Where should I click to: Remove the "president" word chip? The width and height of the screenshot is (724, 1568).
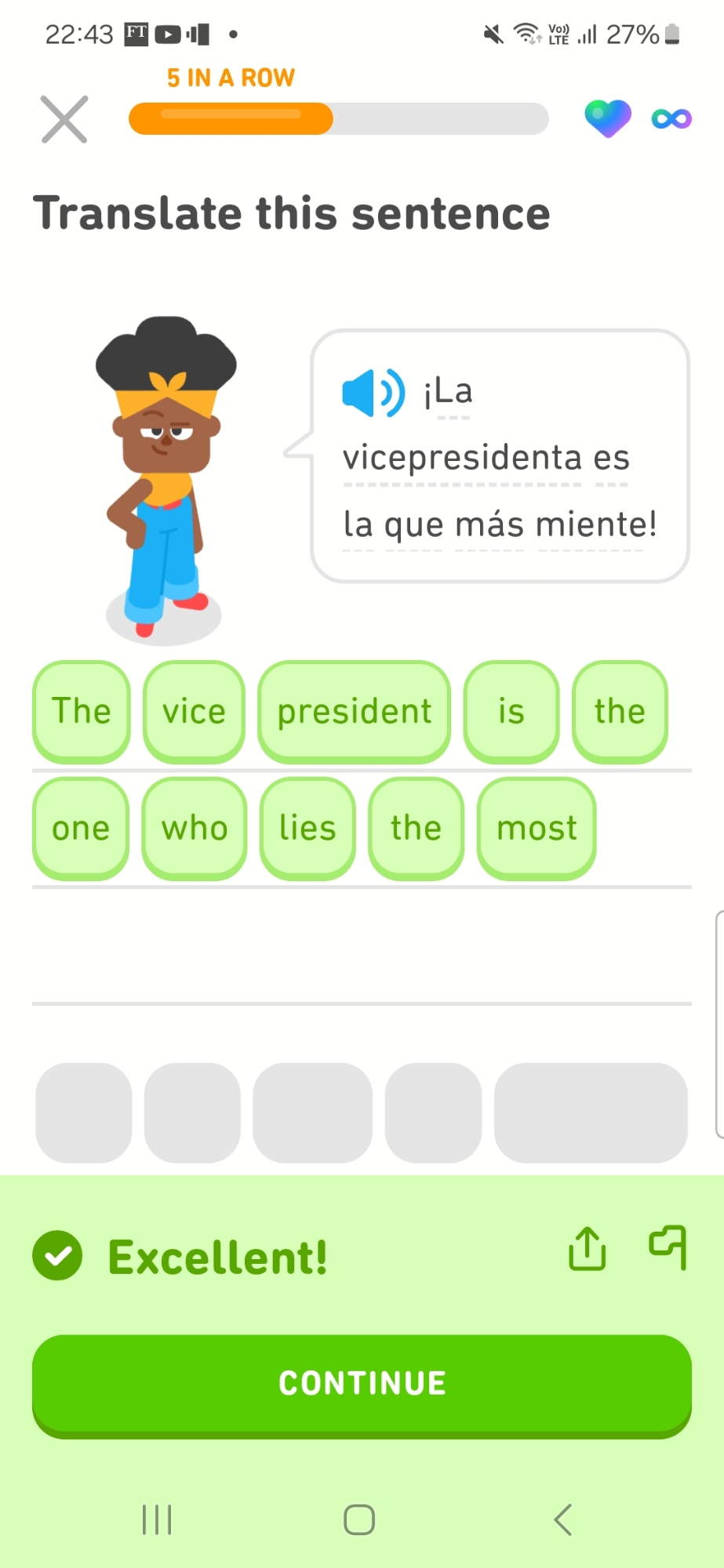pyautogui.click(x=354, y=712)
